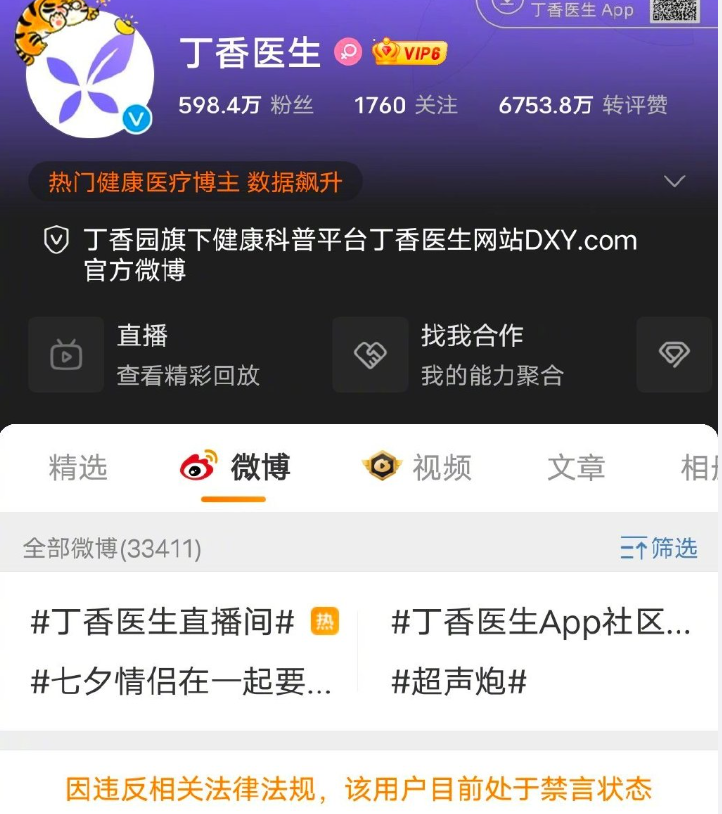Switch to the 精选 tab
This screenshot has width=722, height=814.
pos(78,467)
